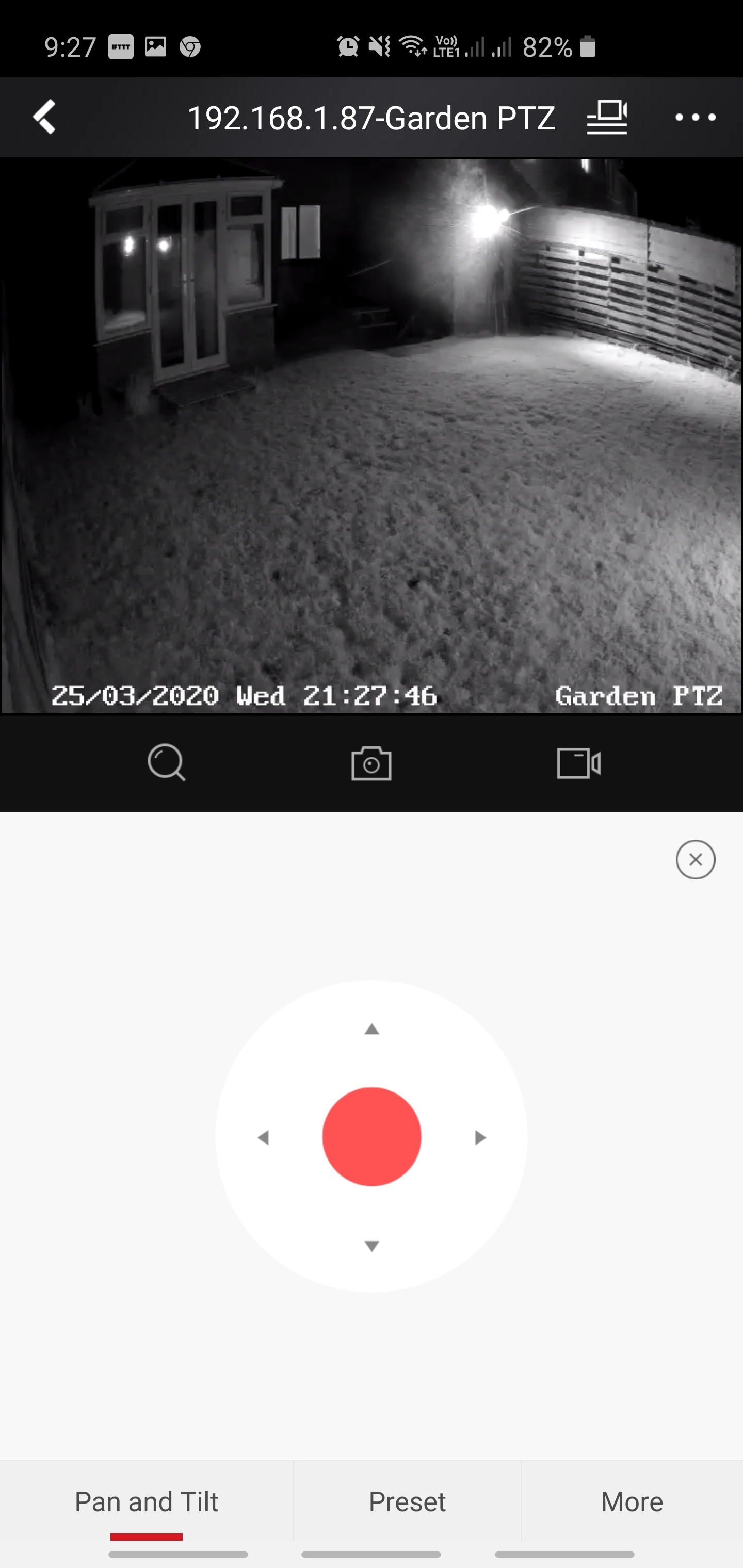Start recording with the video camera icon
The height and width of the screenshot is (1568, 743).
click(578, 763)
